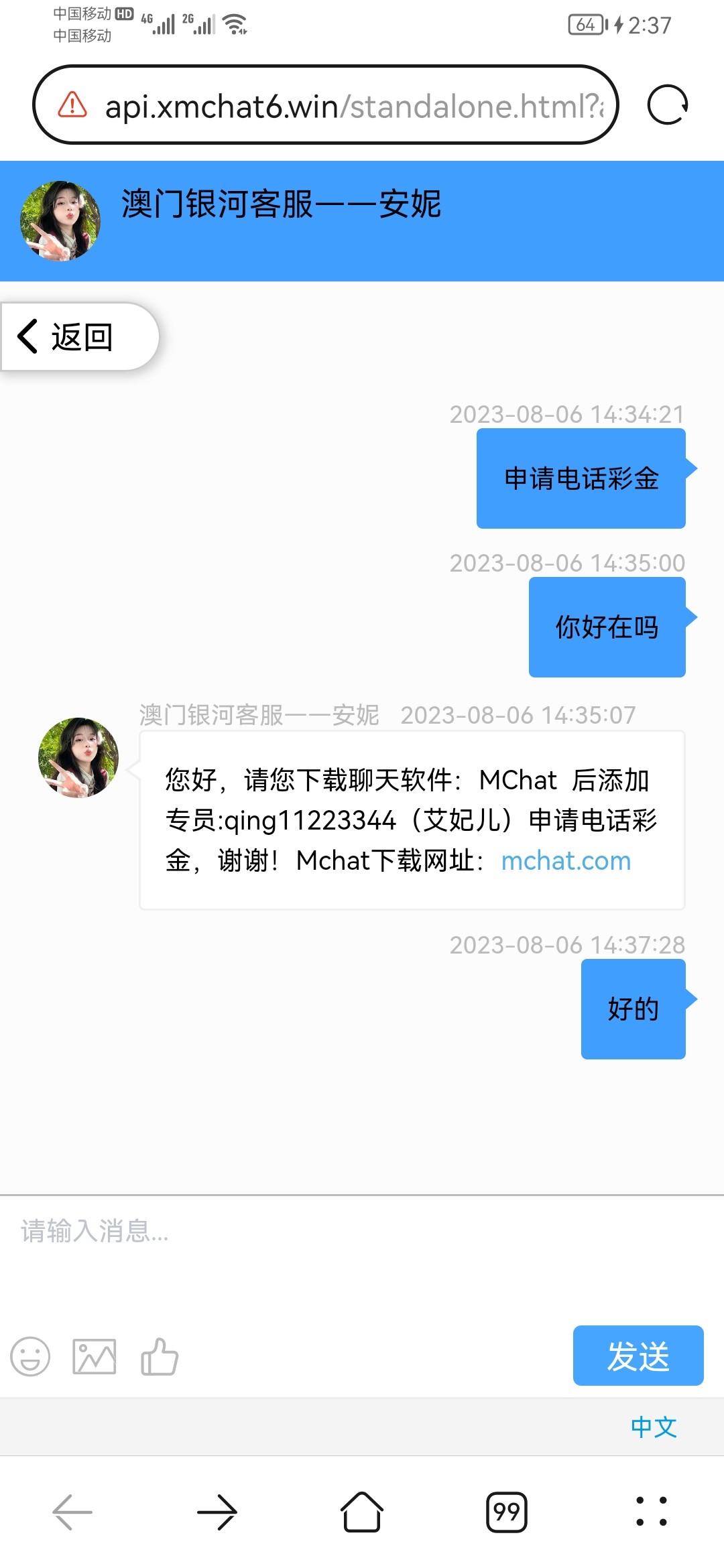This screenshot has height=1568, width=724.
Task: Open the browser home page
Action: pos(362,1512)
